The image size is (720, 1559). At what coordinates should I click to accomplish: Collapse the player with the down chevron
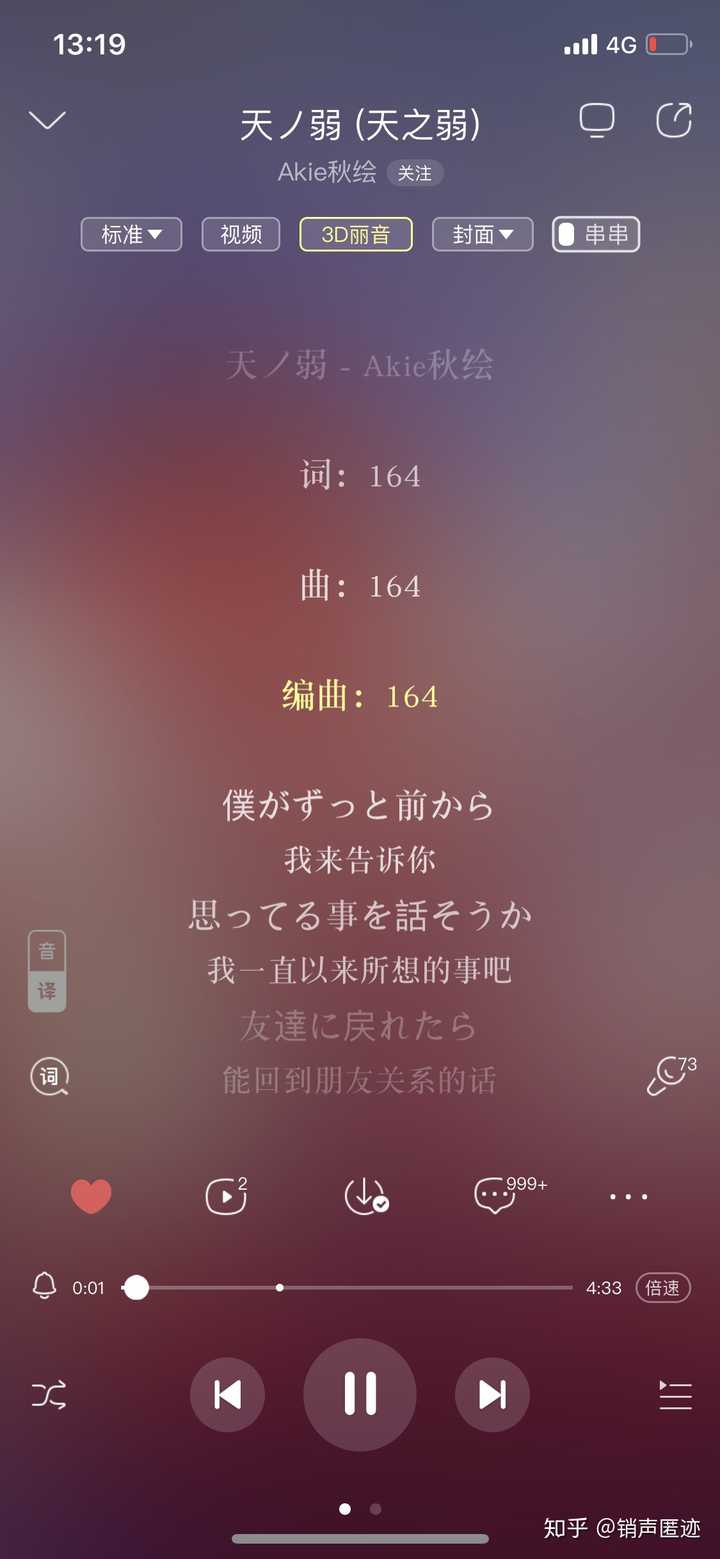[x=47, y=121]
